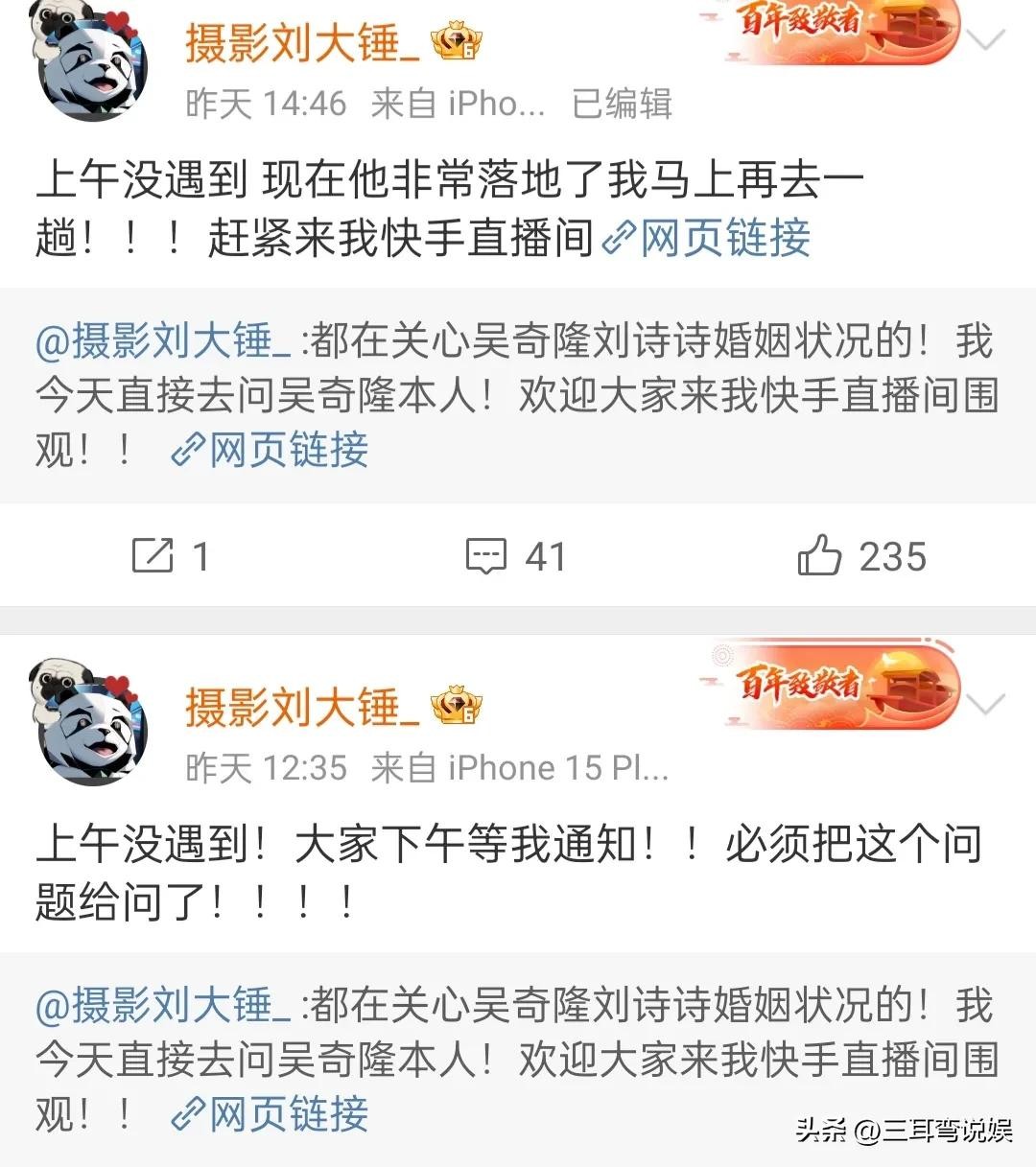Tap the @摄影刘大锤_ mention quoted under the 12:35 post
1036x1167 pixels.
163,1006
